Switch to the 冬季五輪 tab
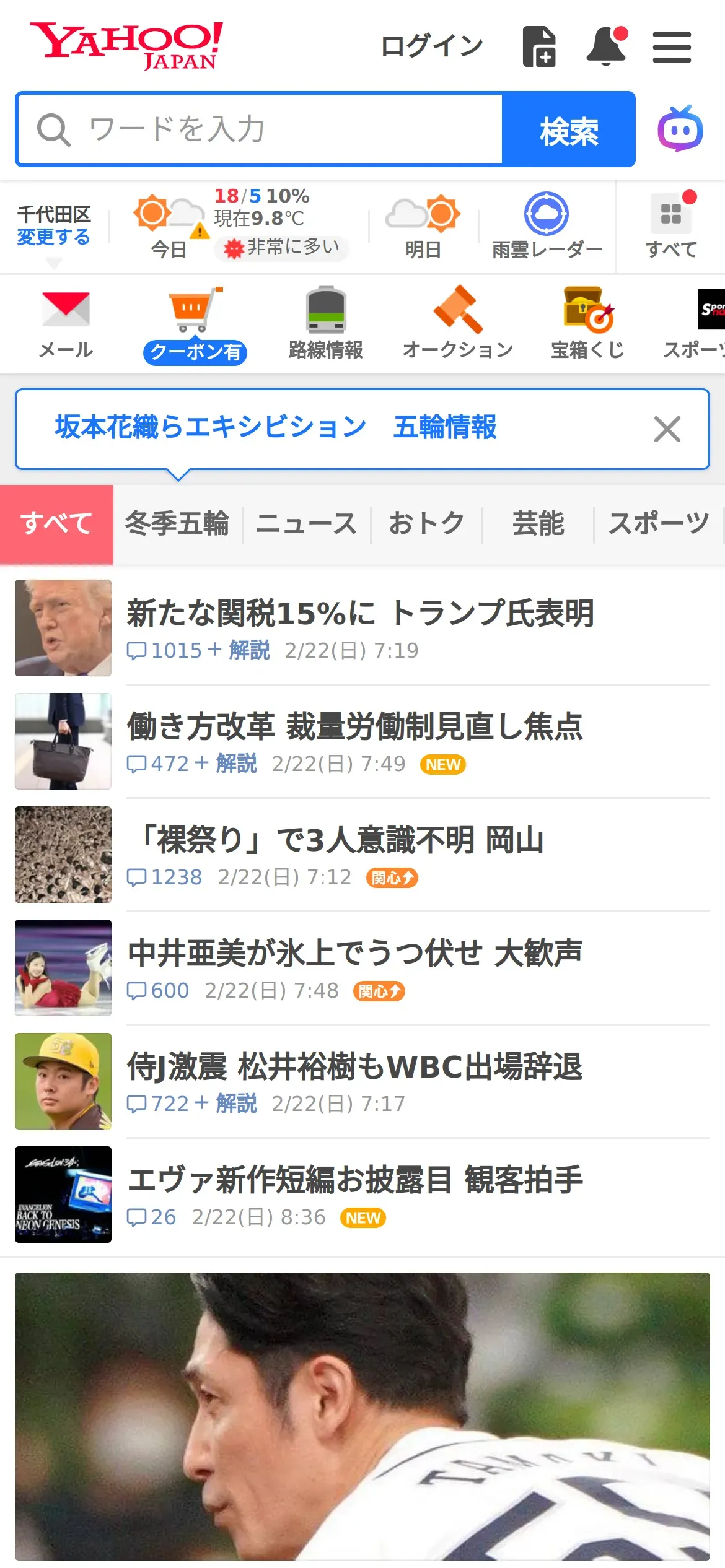The height and width of the screenshot is (1568, 725). coord(177,523)
